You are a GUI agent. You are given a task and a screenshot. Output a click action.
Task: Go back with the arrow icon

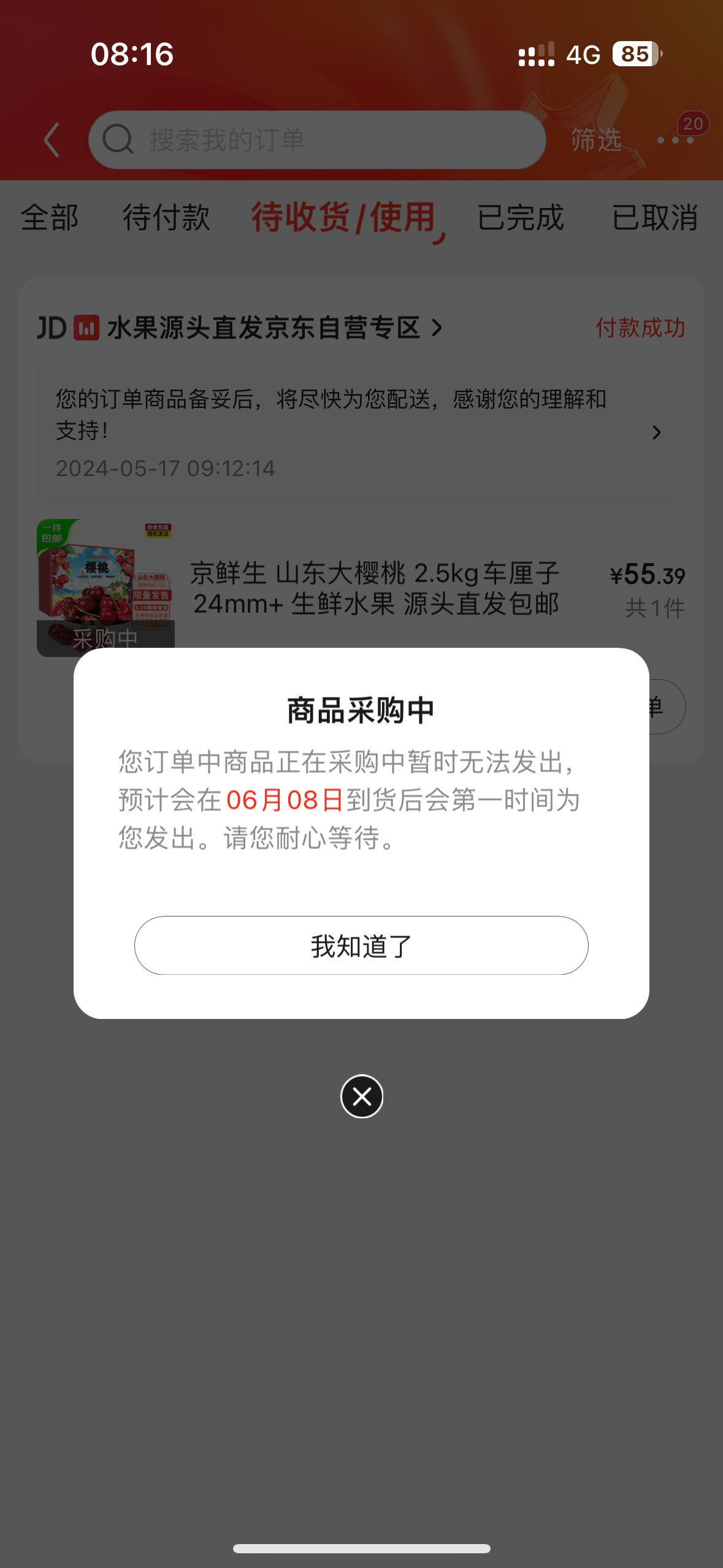53,140
